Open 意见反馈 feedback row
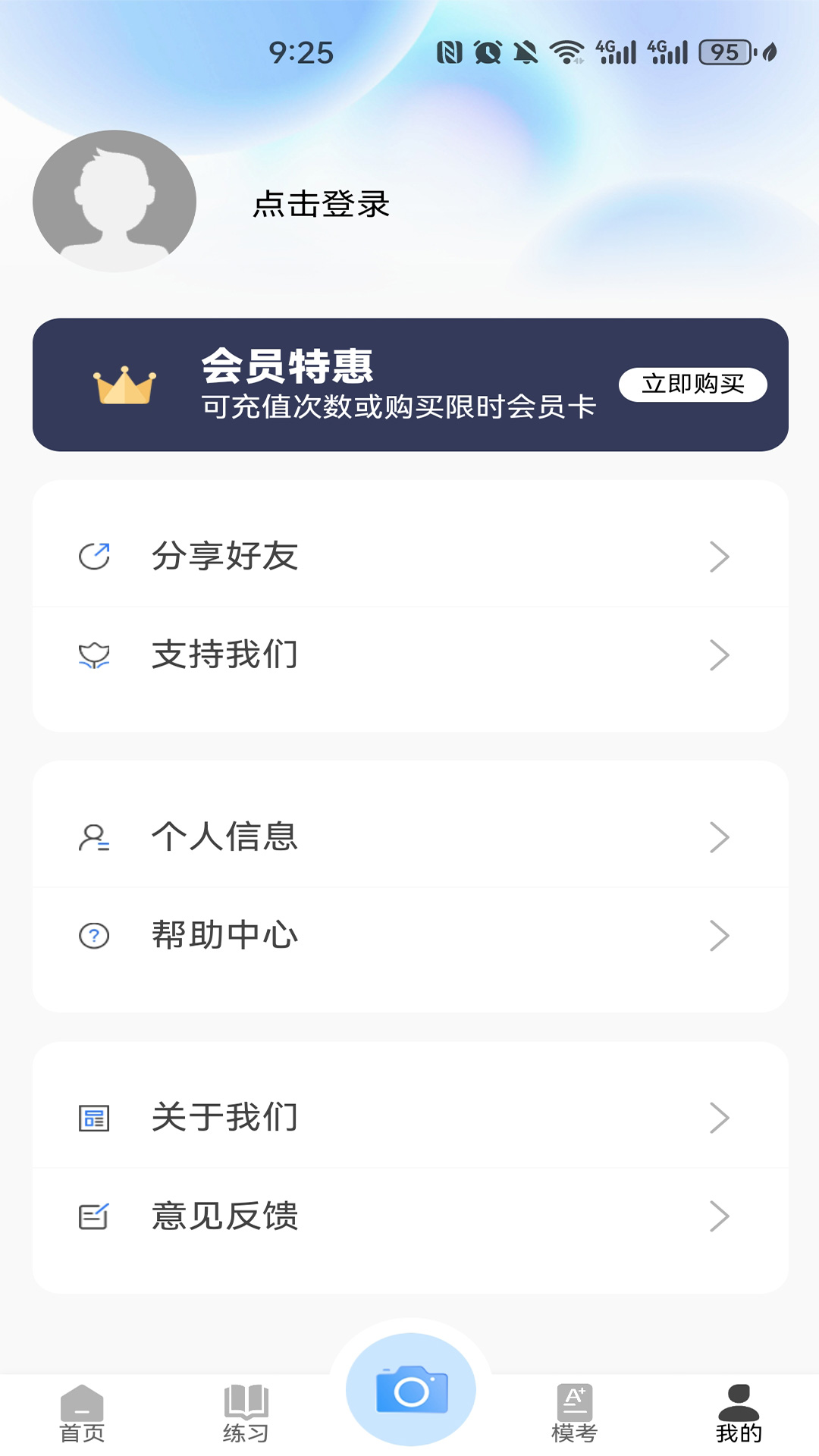The image size is (819, 1456). 409,1216
